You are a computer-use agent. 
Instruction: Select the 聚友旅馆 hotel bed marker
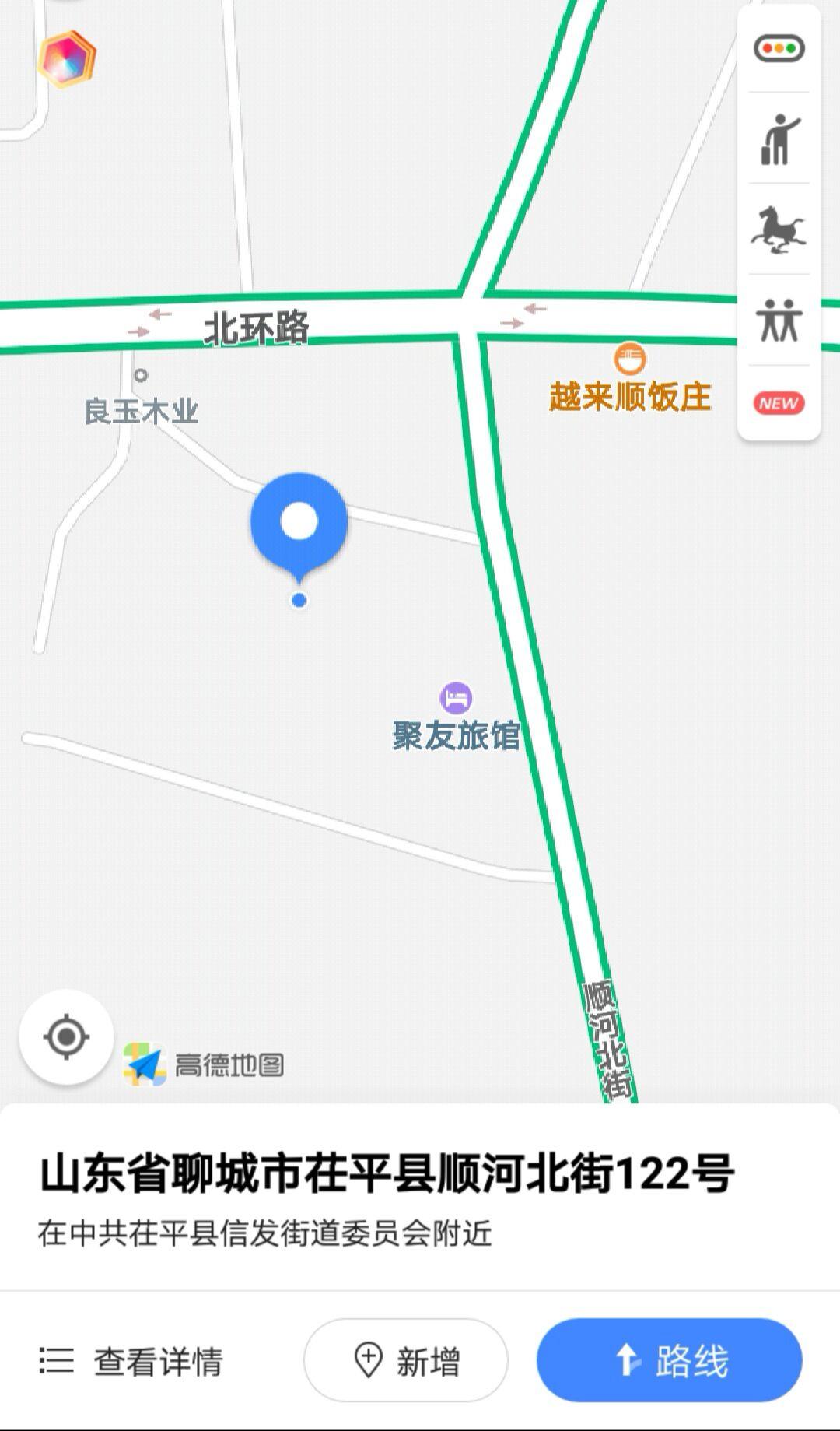pos(456,701)
